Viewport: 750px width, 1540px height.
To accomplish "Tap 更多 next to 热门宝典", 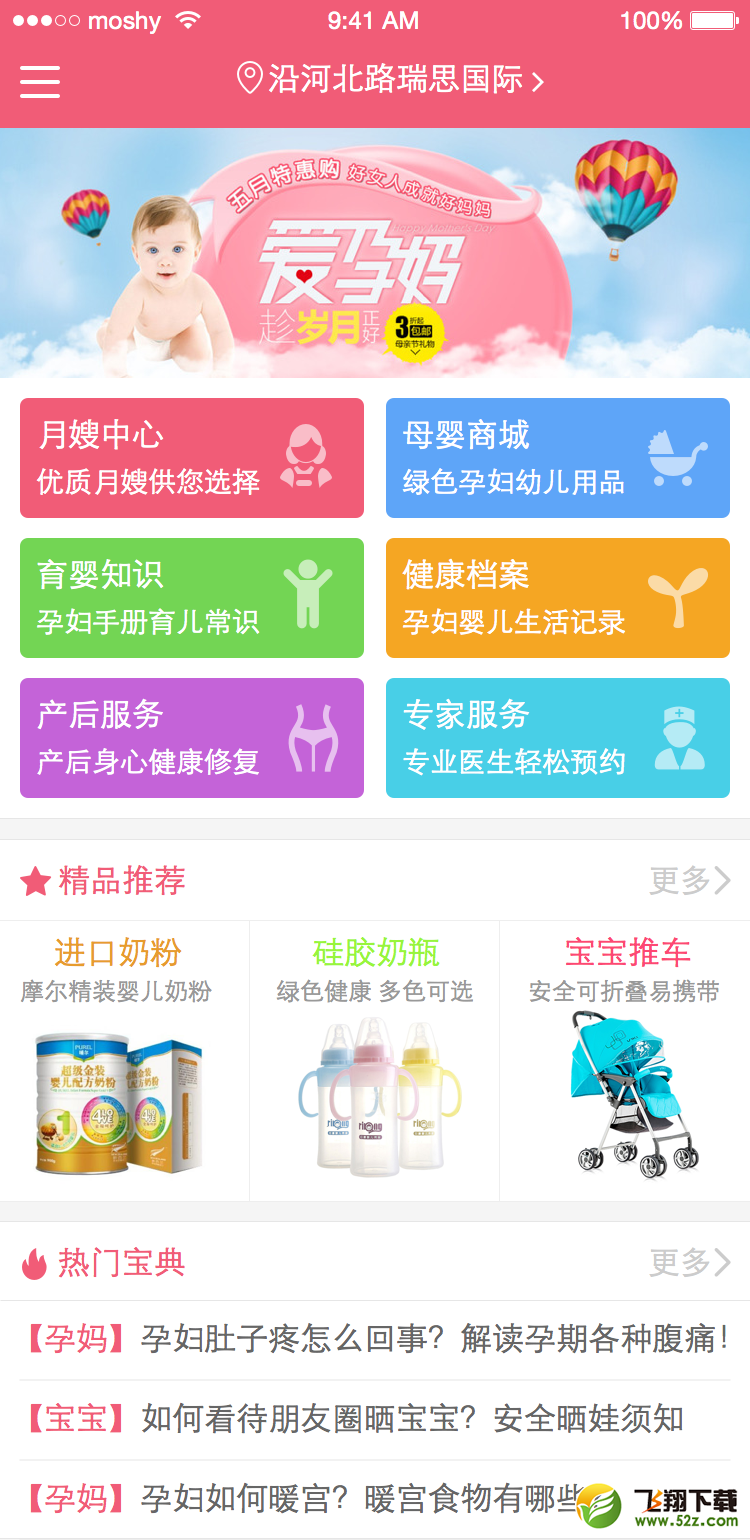I will pyautogui.click(x=690, y=1262).
